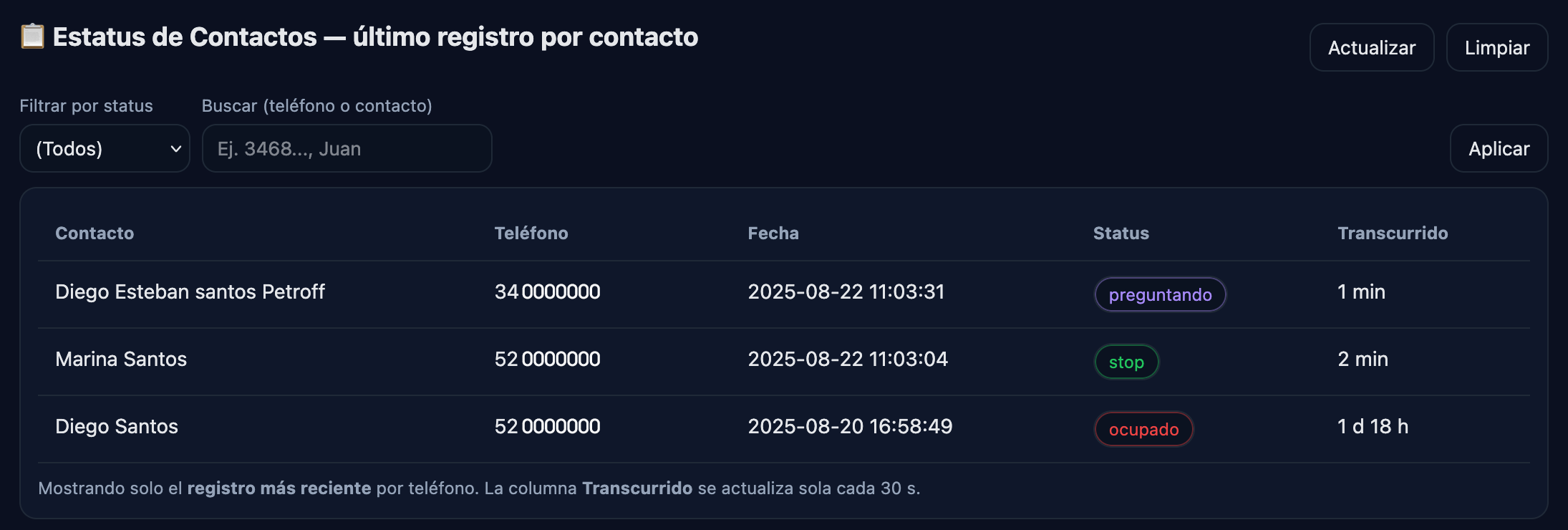Click the Actualizar button

click(x=1371, y=47)
